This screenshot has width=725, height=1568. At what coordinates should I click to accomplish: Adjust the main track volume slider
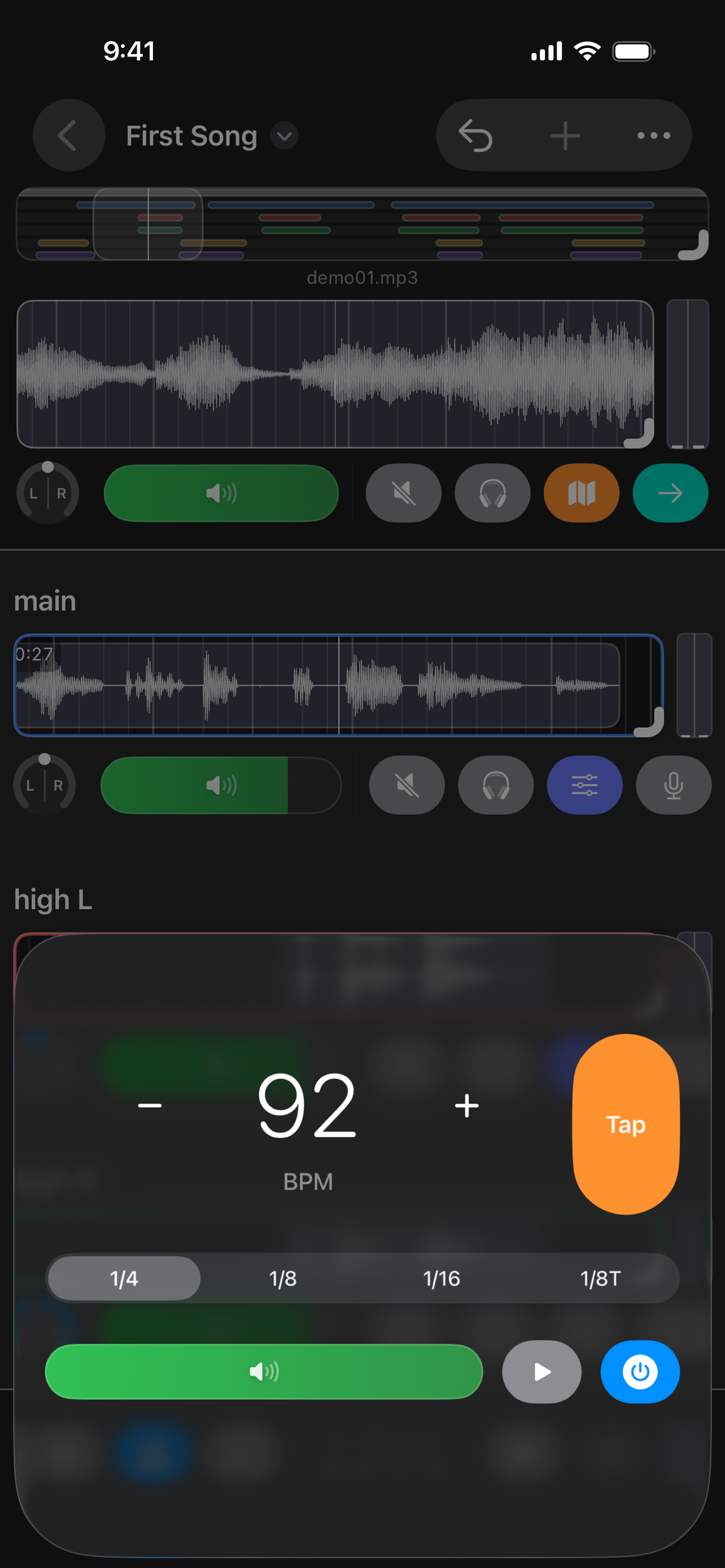click(x=221, y=785)
